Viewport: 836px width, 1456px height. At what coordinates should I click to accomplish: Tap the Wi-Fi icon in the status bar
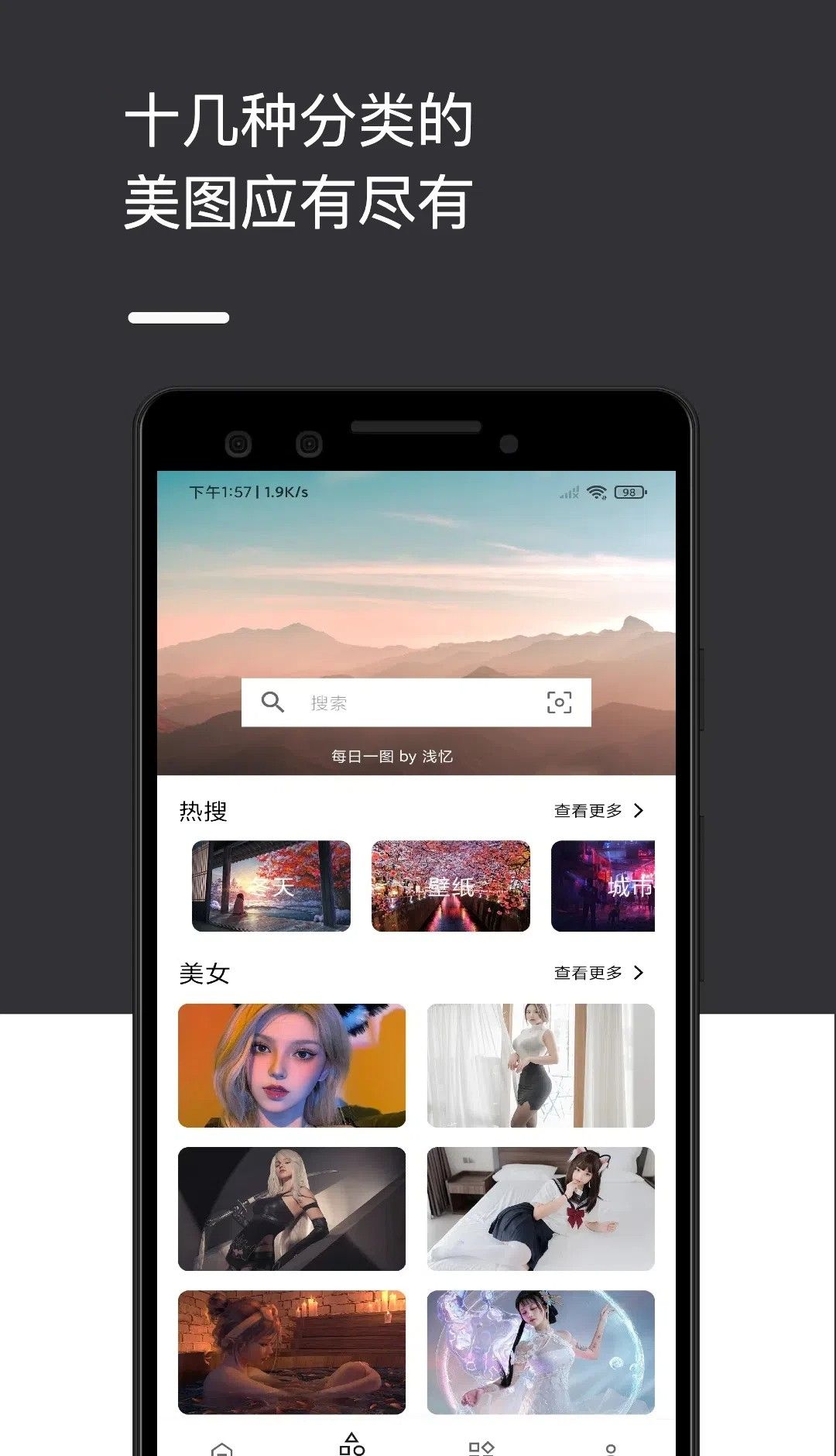point(596,491)
